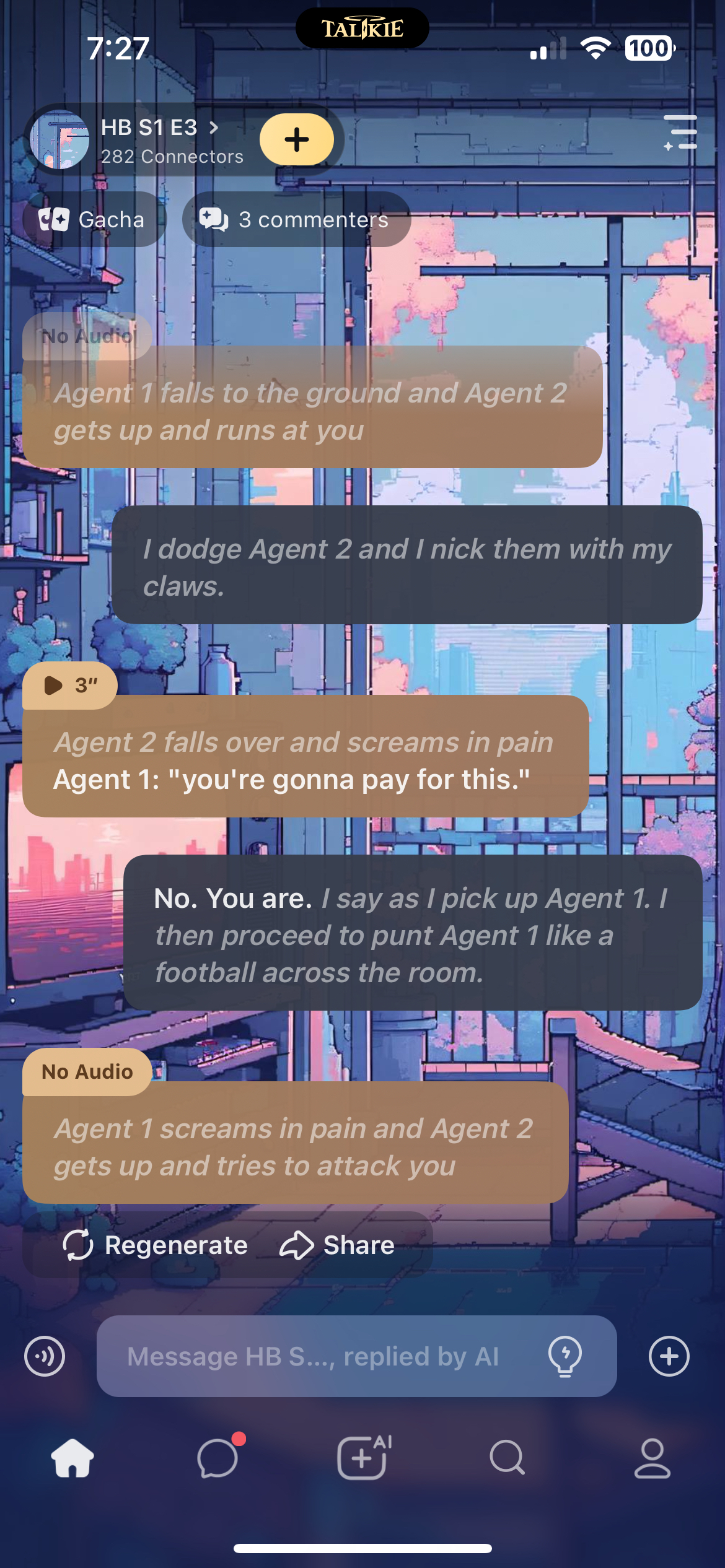725x1568 pixels.
Task: Add HB S1 E3 with the plus button
Action: [297, 139]
